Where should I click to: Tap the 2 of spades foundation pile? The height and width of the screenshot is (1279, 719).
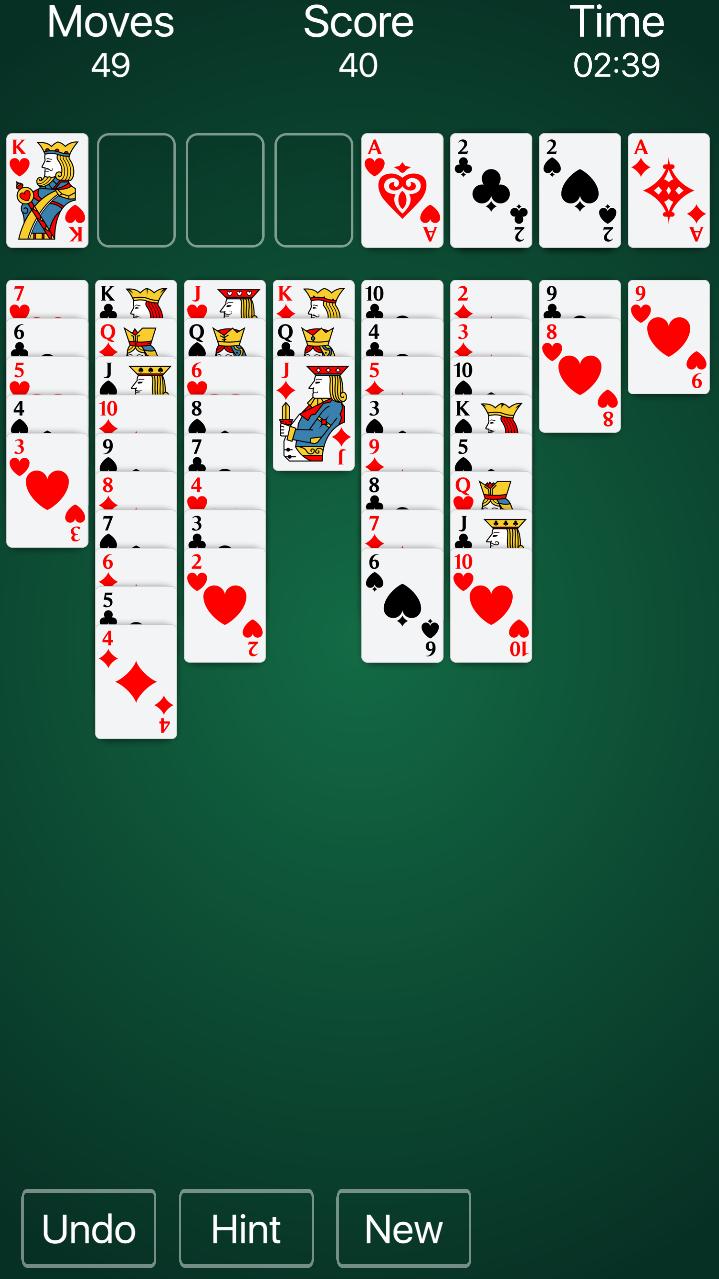[x=580, y=190]
